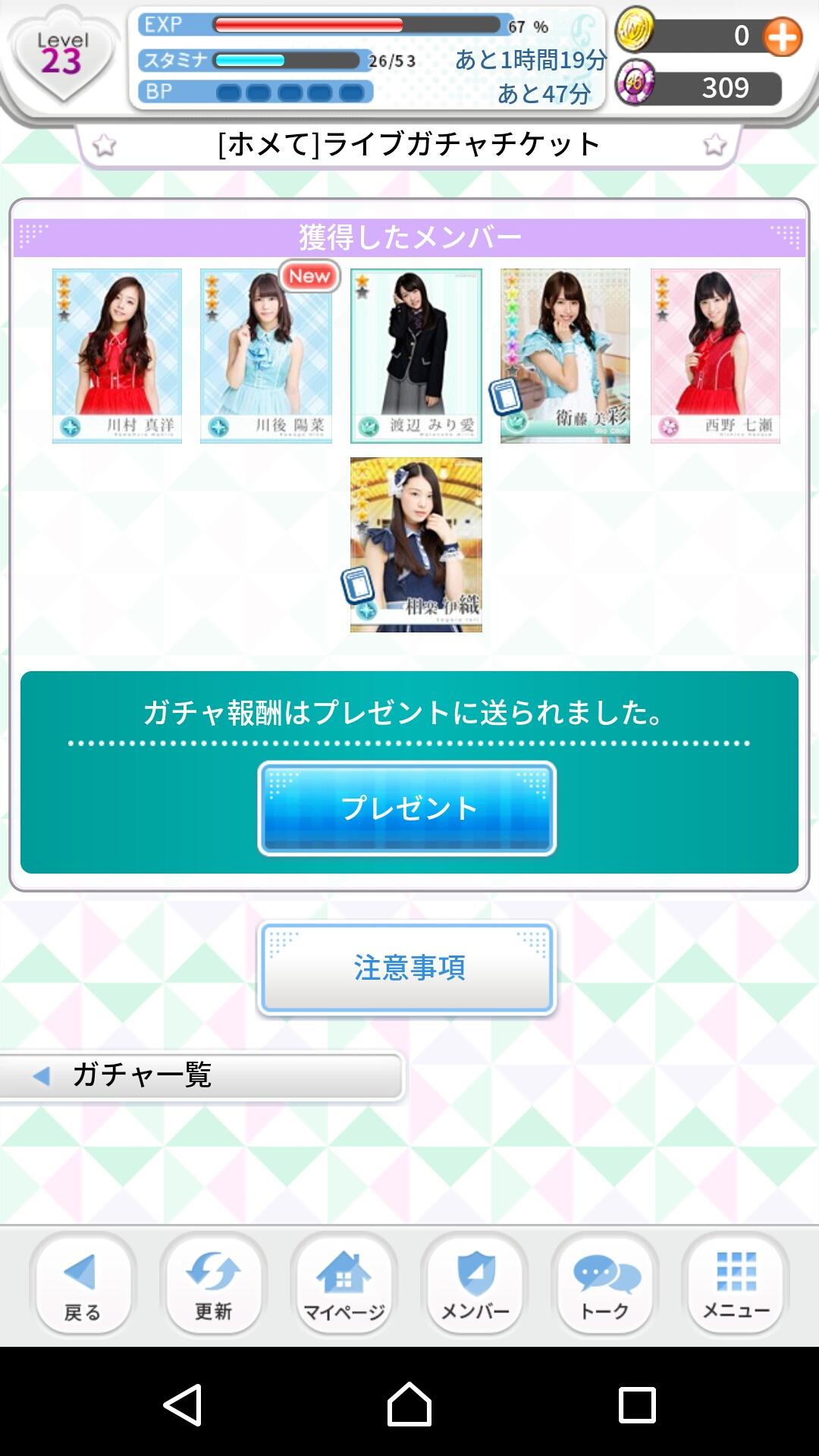Refresh page with 更新

point(213,1285)
